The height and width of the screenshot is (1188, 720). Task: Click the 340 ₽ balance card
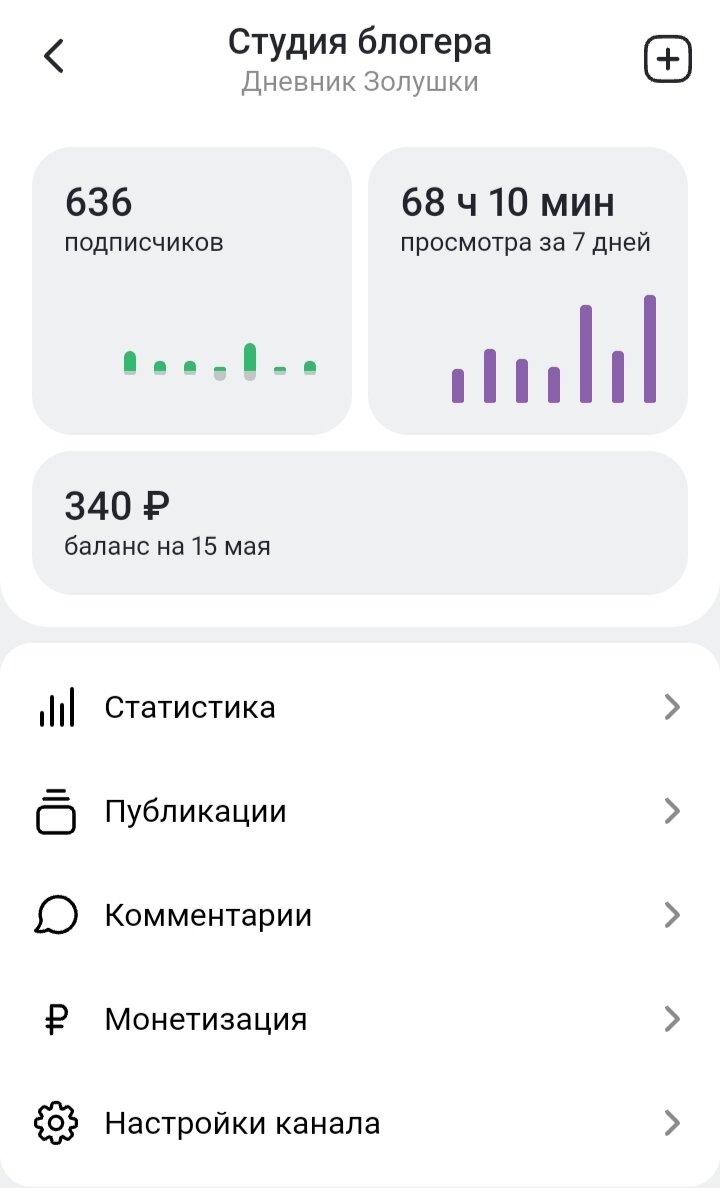[x=360, y=520]
